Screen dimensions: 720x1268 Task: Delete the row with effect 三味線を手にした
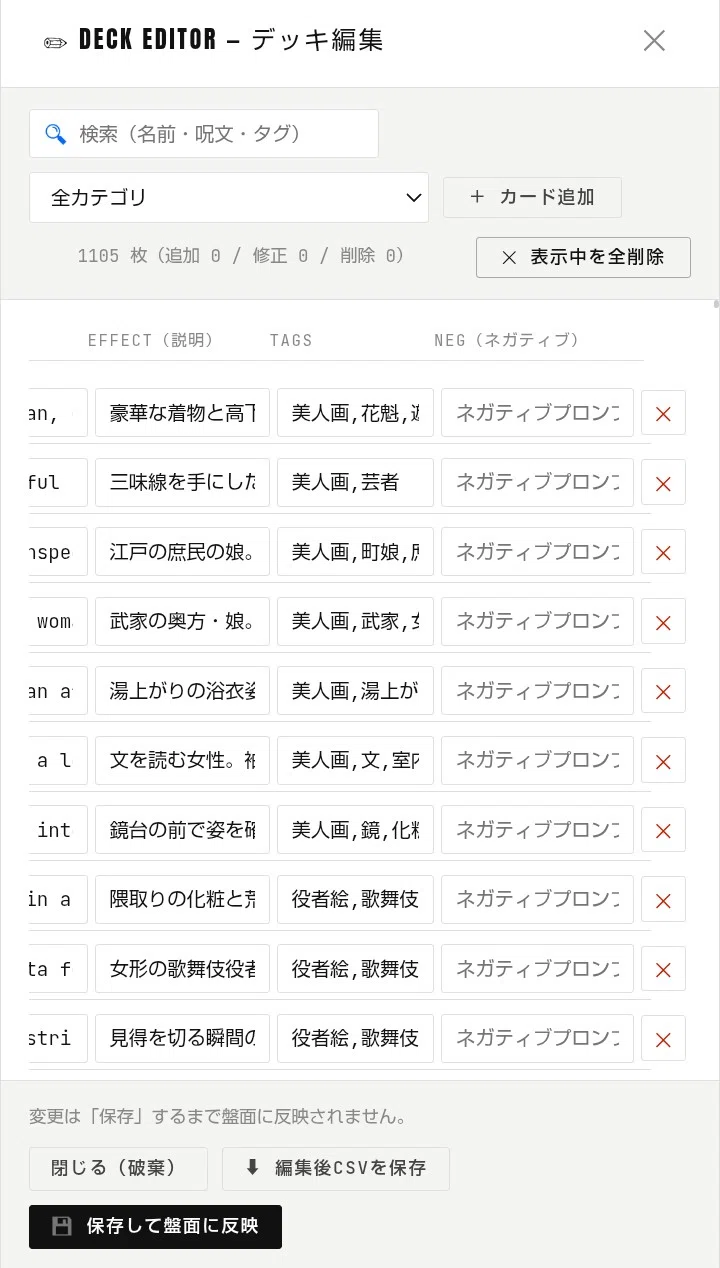pos(663,483)
